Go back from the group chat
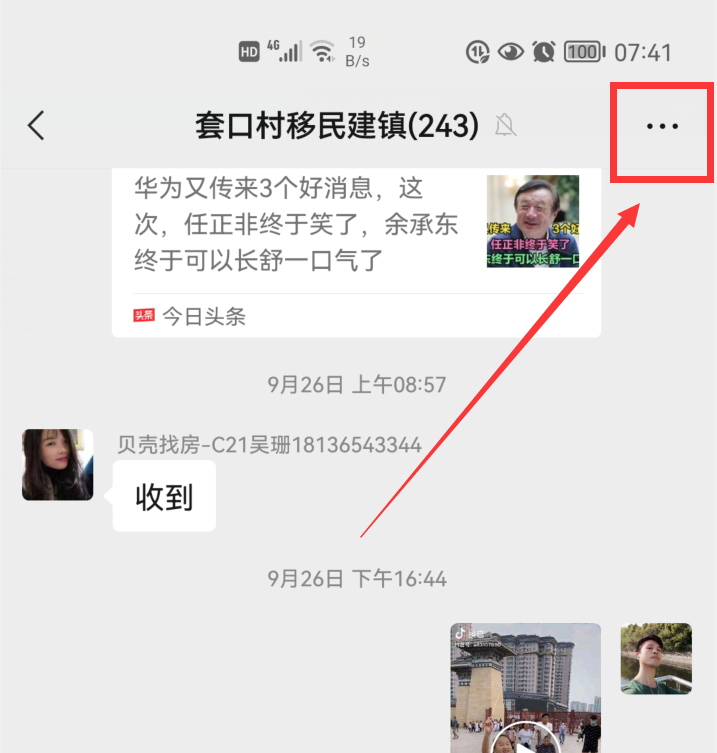This screenshot has height=753, width=717. [x=37, y=126]
